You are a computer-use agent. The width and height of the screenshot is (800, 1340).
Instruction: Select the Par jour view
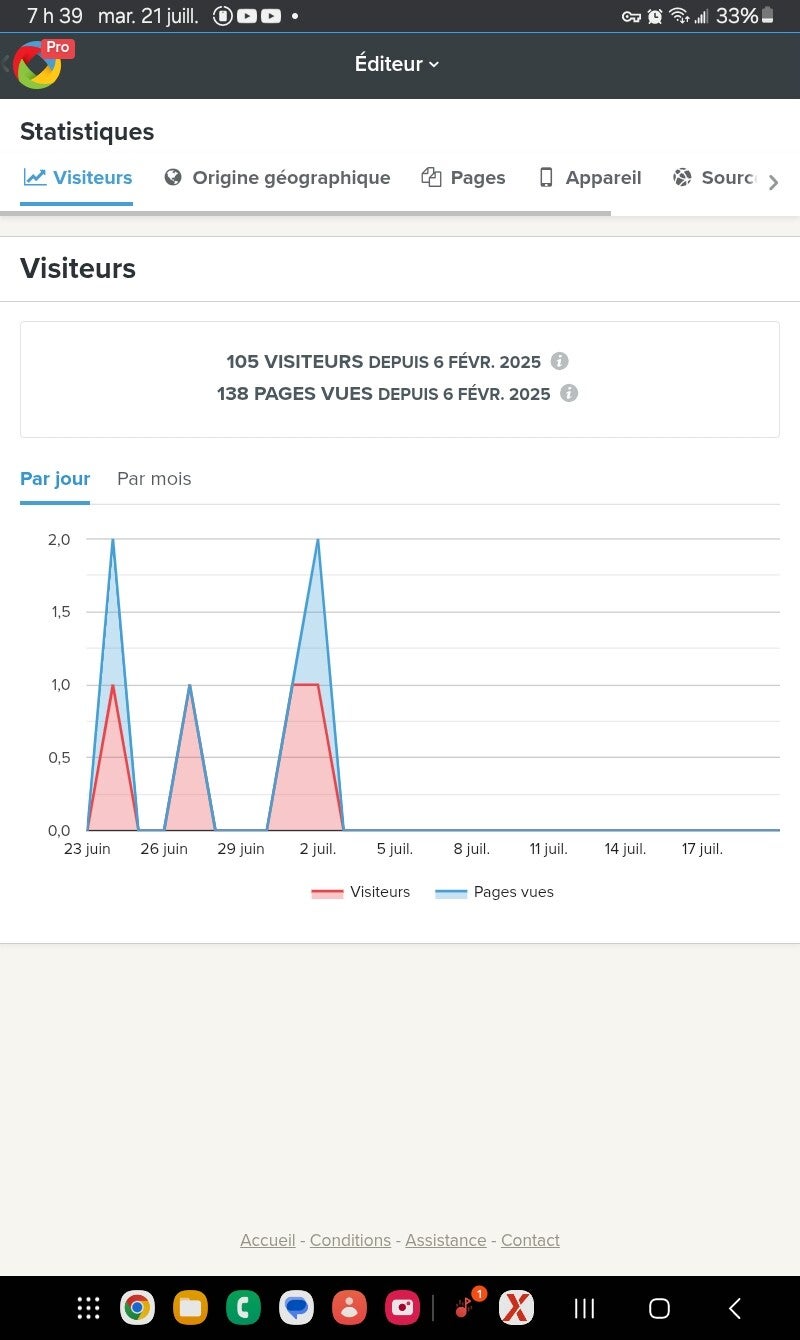pyautogui.click(x=55, y=479)
